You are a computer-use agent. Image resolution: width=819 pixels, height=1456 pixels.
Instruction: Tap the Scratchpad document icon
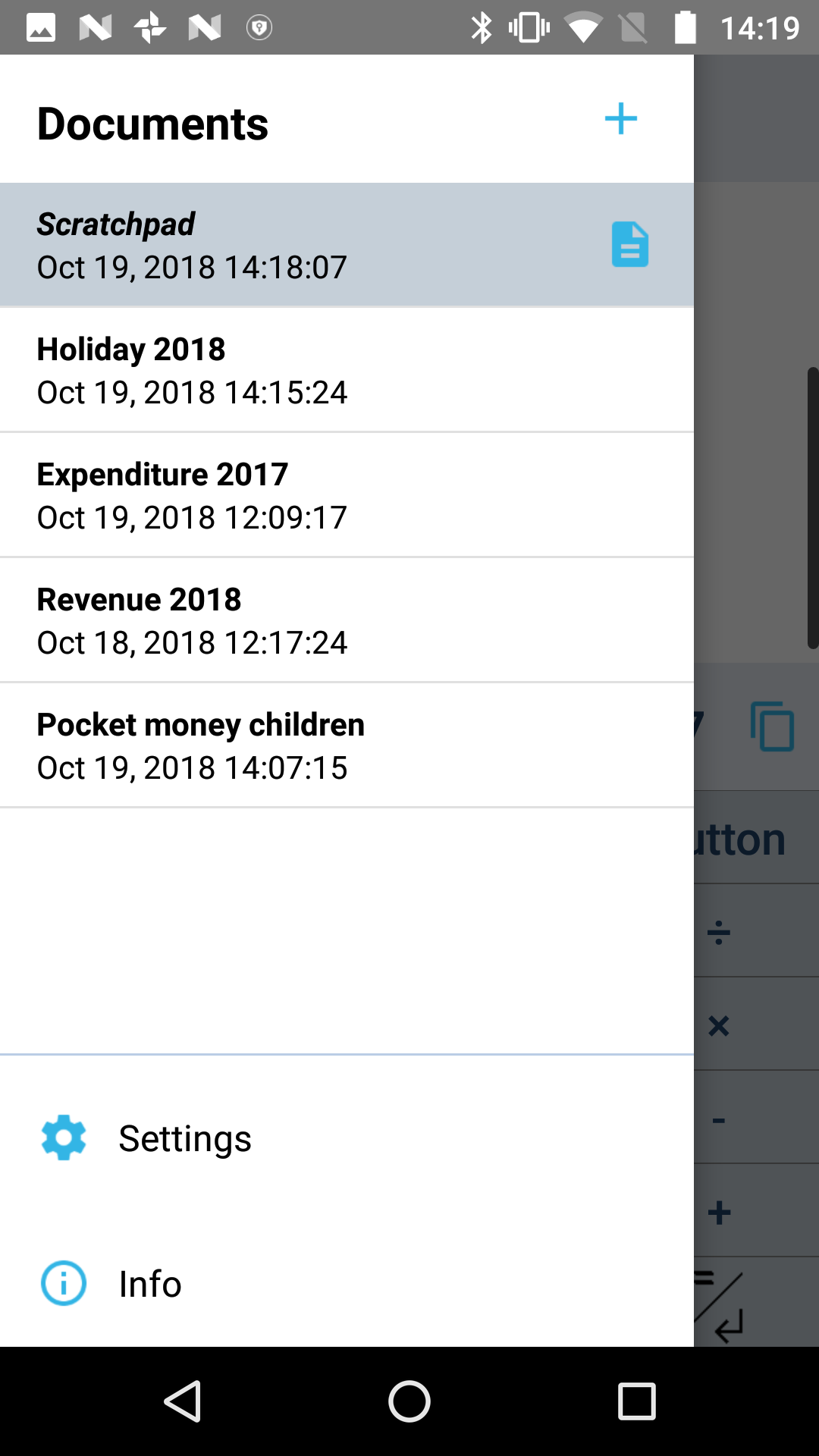point(629,244)
